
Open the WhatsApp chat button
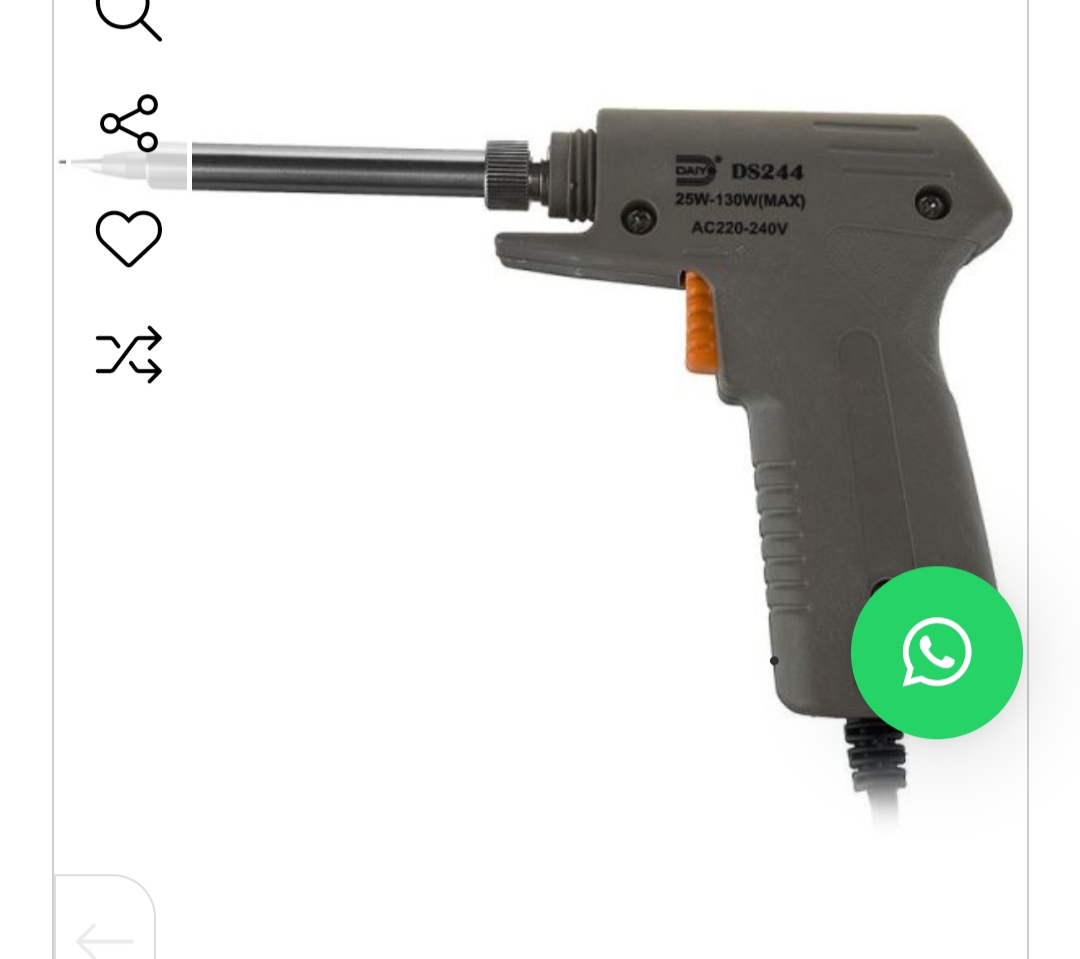[x=936, y=653]
